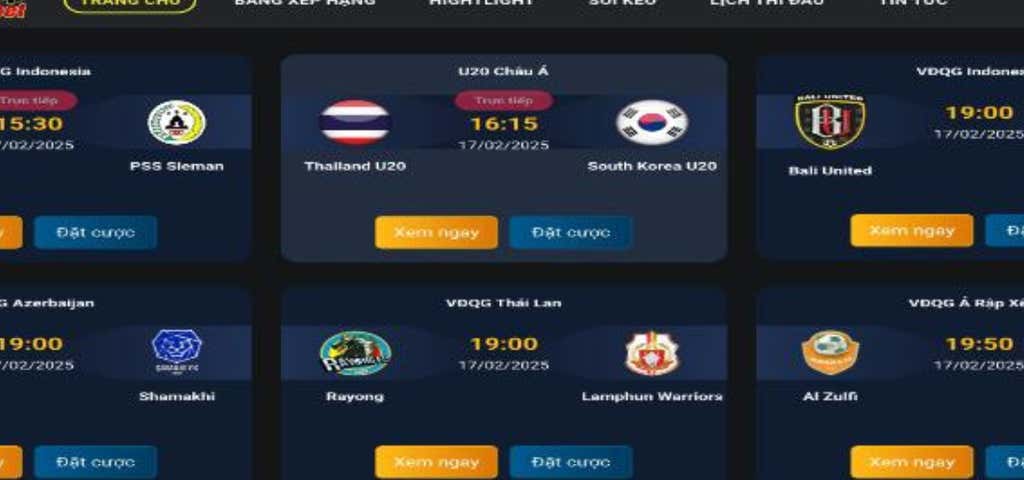The image size is (1024, 480).
Task: Tap Xem ngay for Rayong vs Lamphun Warriors
Action: tap(436, 462)
